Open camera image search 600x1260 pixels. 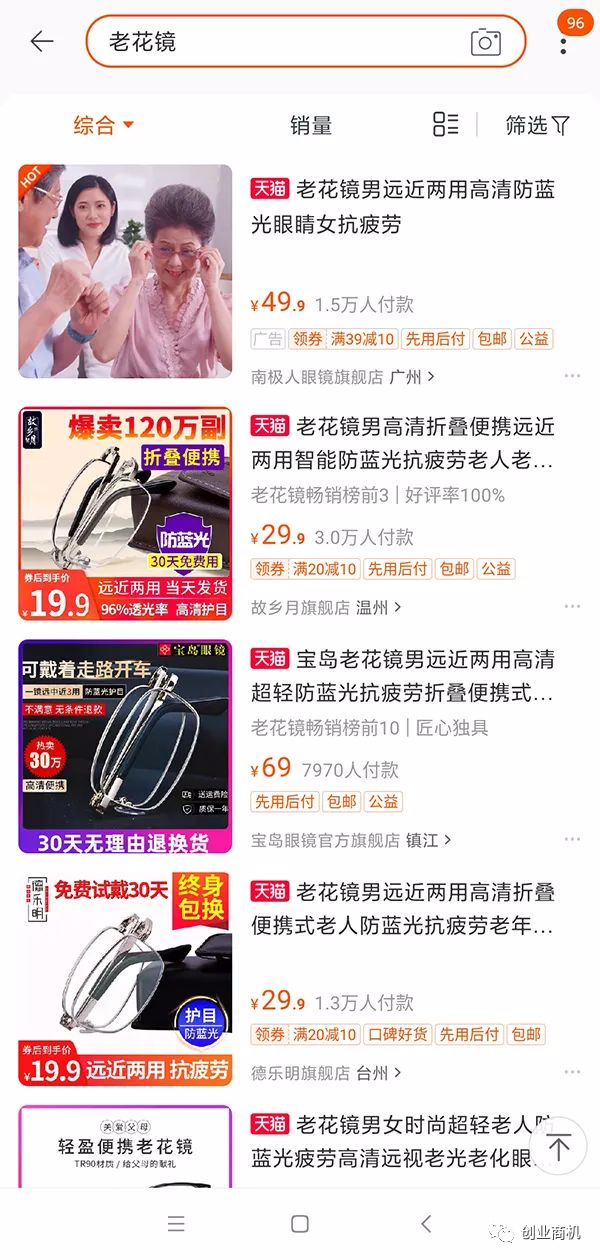coord(485,42)
